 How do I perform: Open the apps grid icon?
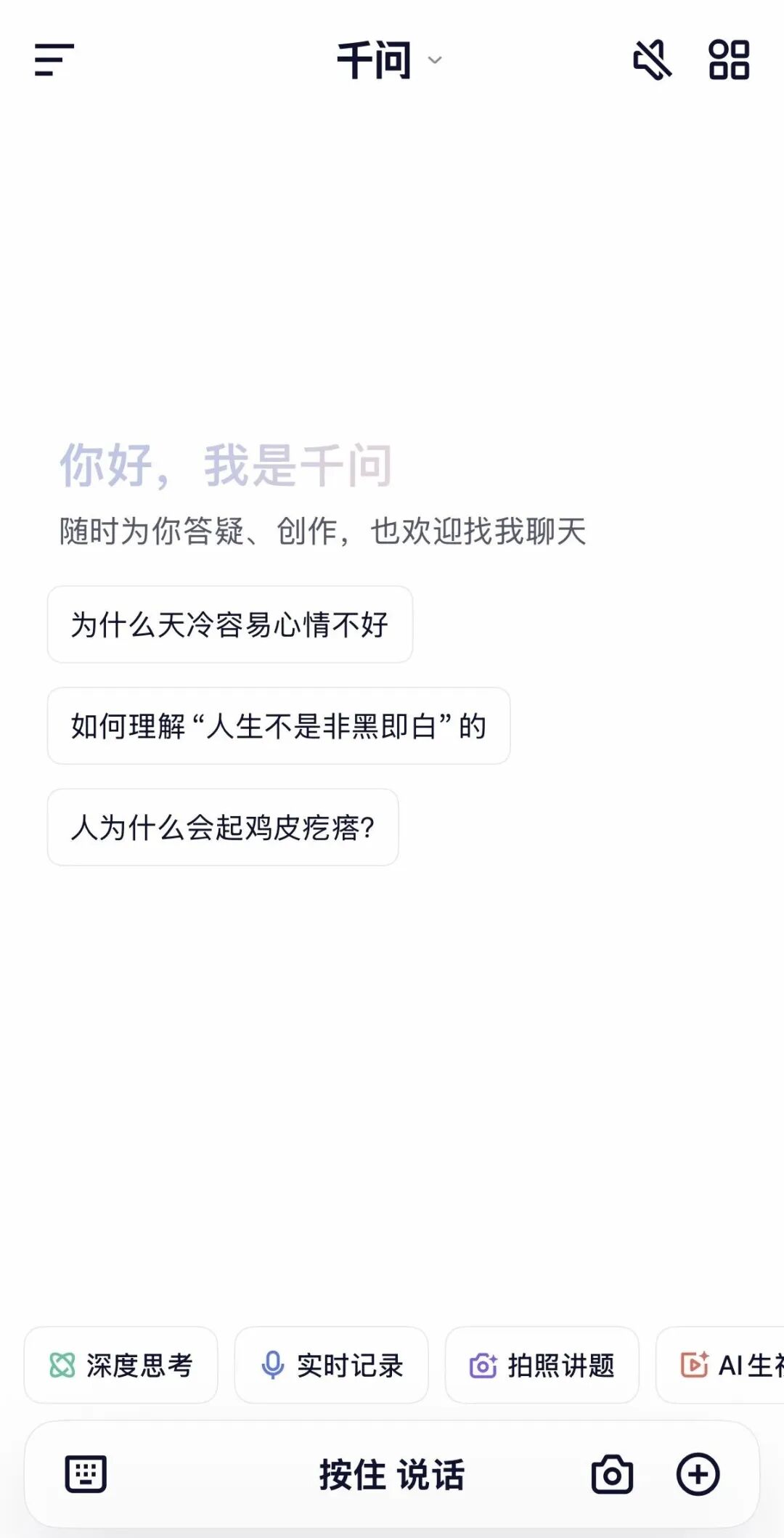click(729, 60)
